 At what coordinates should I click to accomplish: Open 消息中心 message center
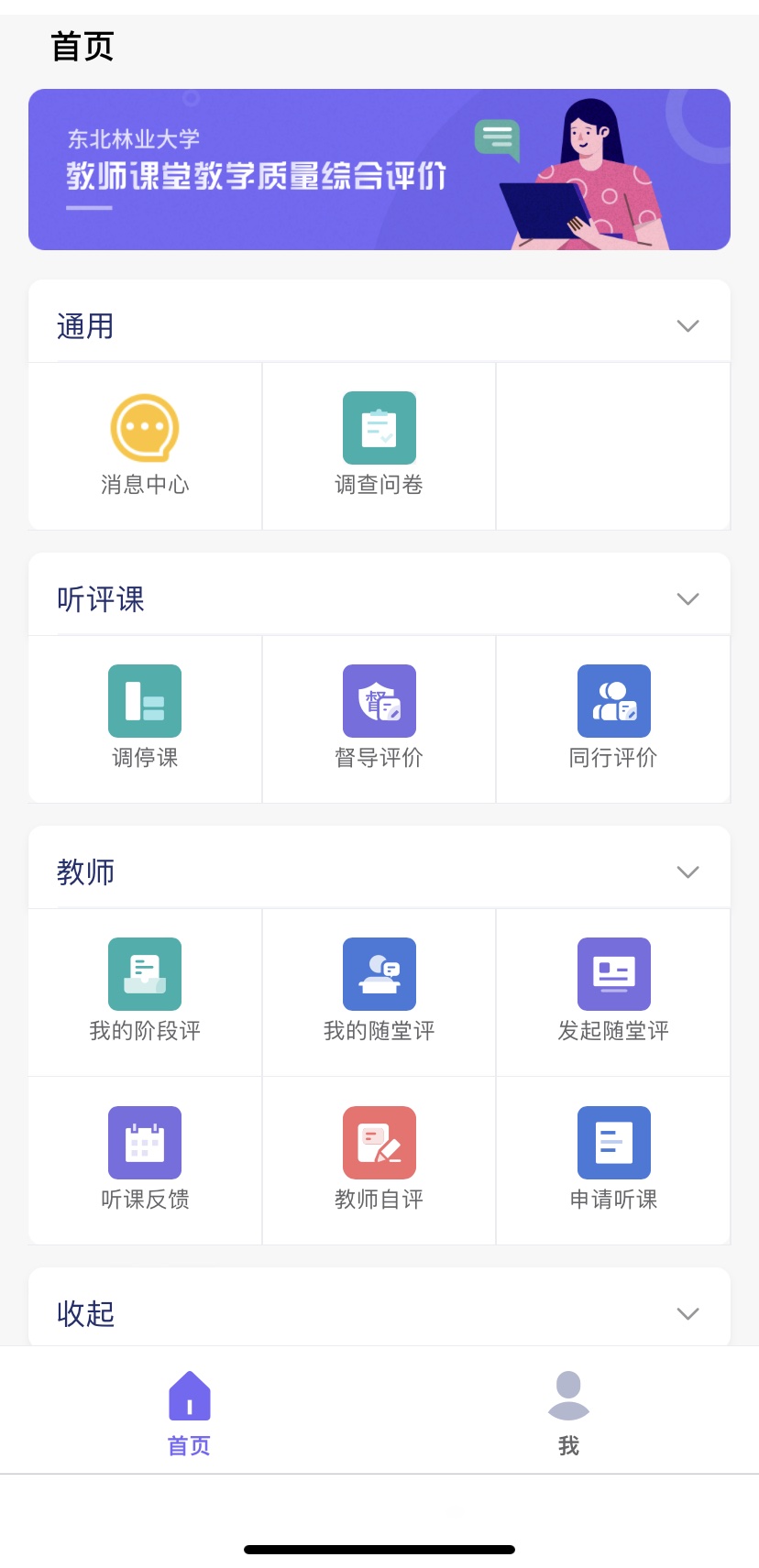145,445
